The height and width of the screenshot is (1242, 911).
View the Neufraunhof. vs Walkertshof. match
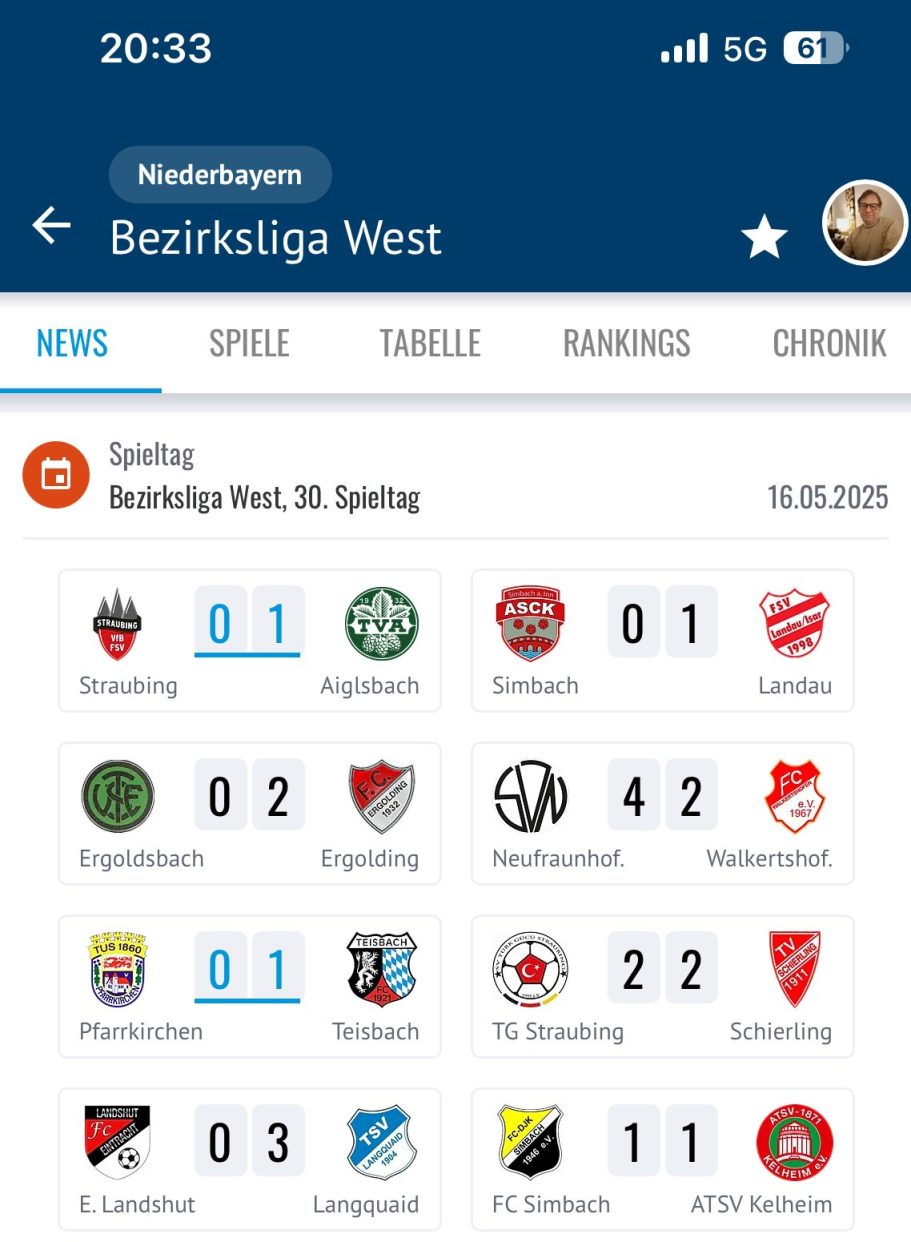pos(662,814)
